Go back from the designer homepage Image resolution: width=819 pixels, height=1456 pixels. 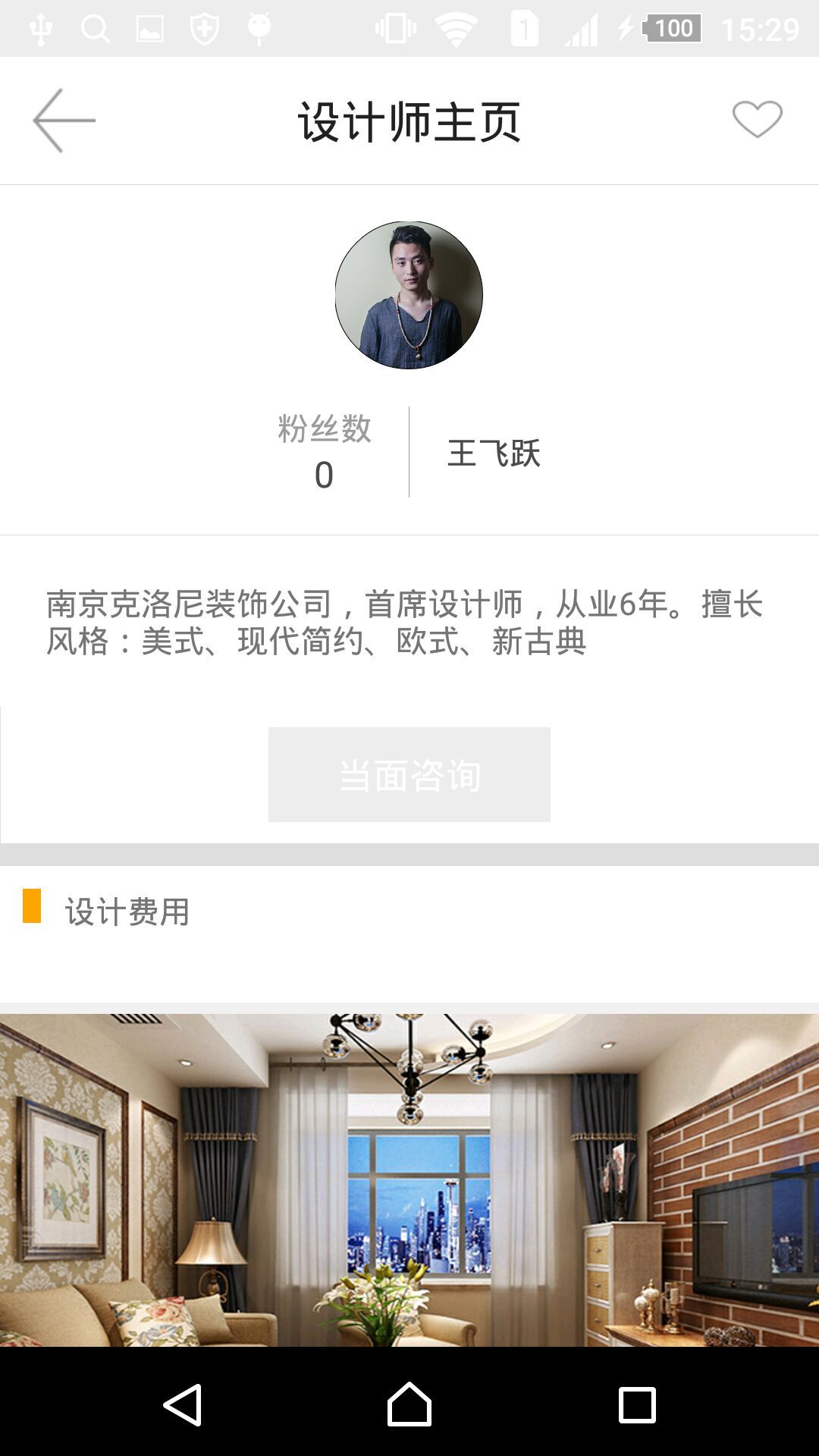64,121
